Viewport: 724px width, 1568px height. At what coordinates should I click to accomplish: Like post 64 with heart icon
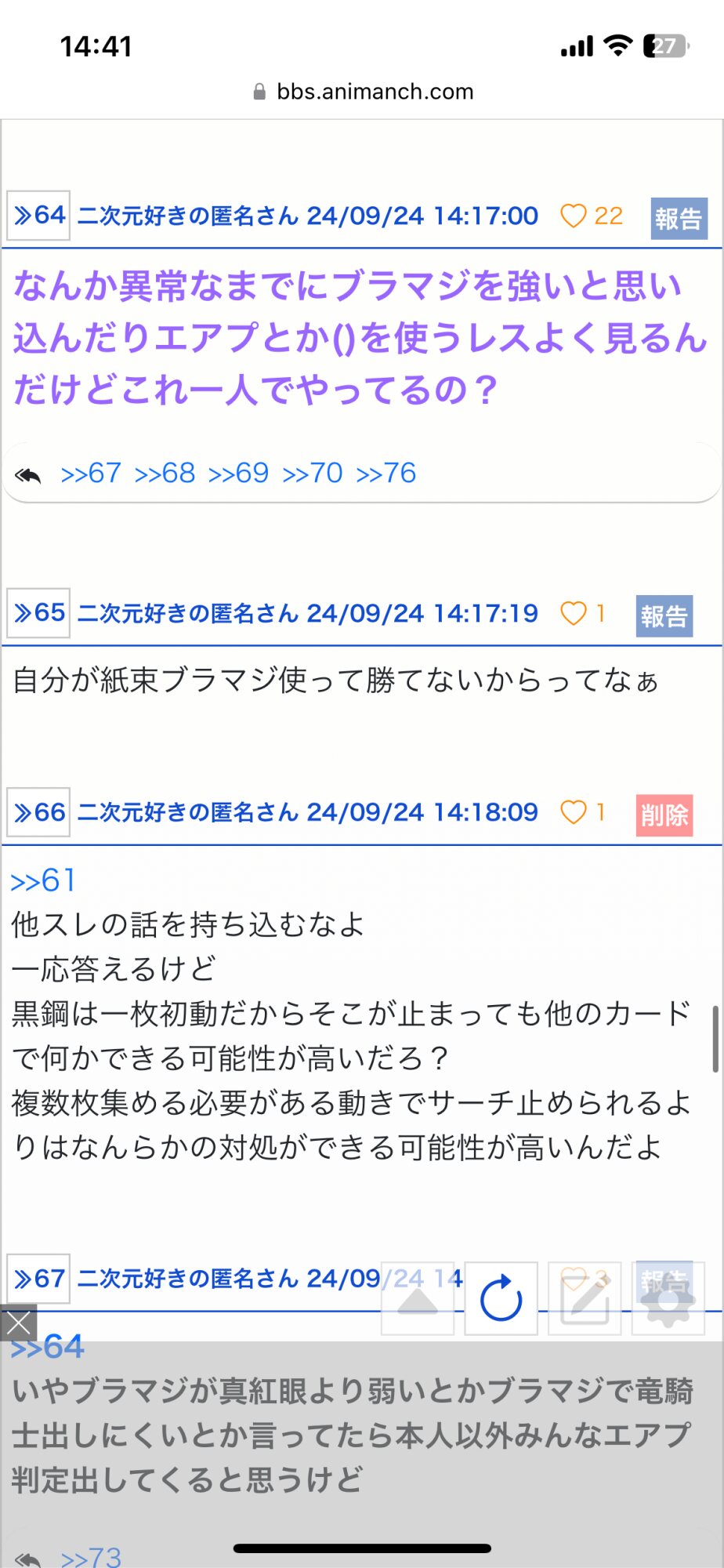(574, 216)
